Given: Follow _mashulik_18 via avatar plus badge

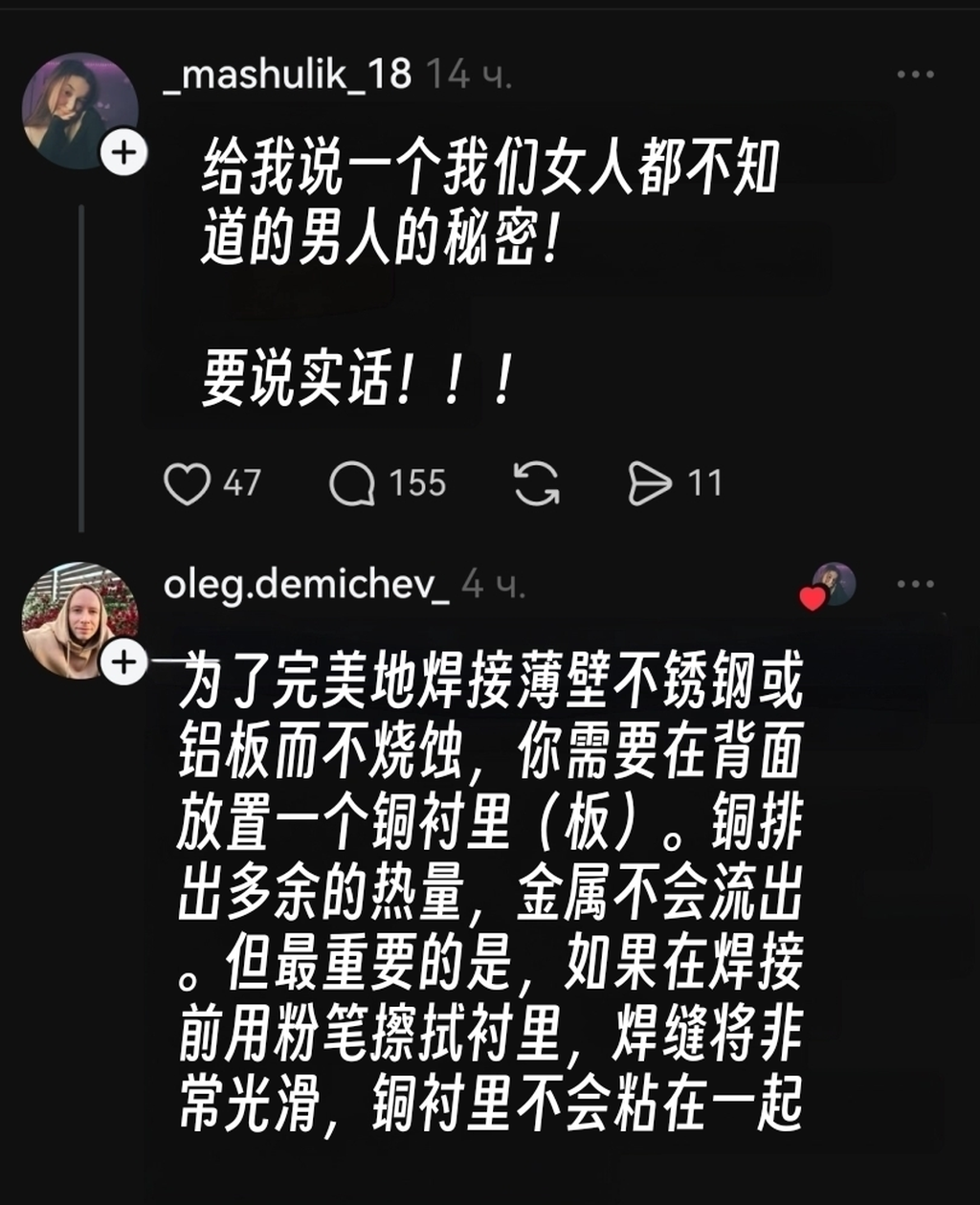Looking at the screenshot, I should [125, 152].
